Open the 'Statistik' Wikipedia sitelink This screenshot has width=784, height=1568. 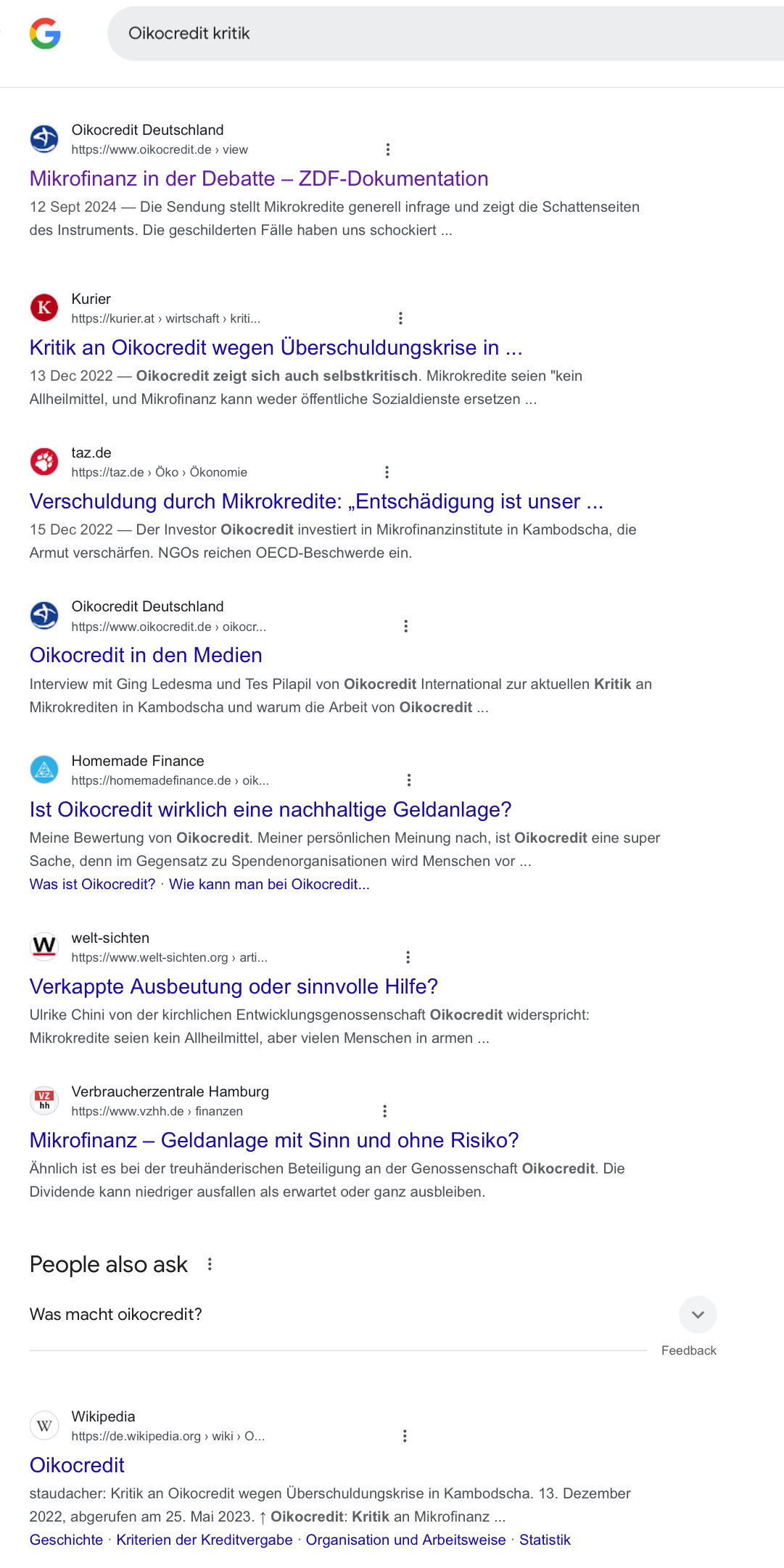545,1540
